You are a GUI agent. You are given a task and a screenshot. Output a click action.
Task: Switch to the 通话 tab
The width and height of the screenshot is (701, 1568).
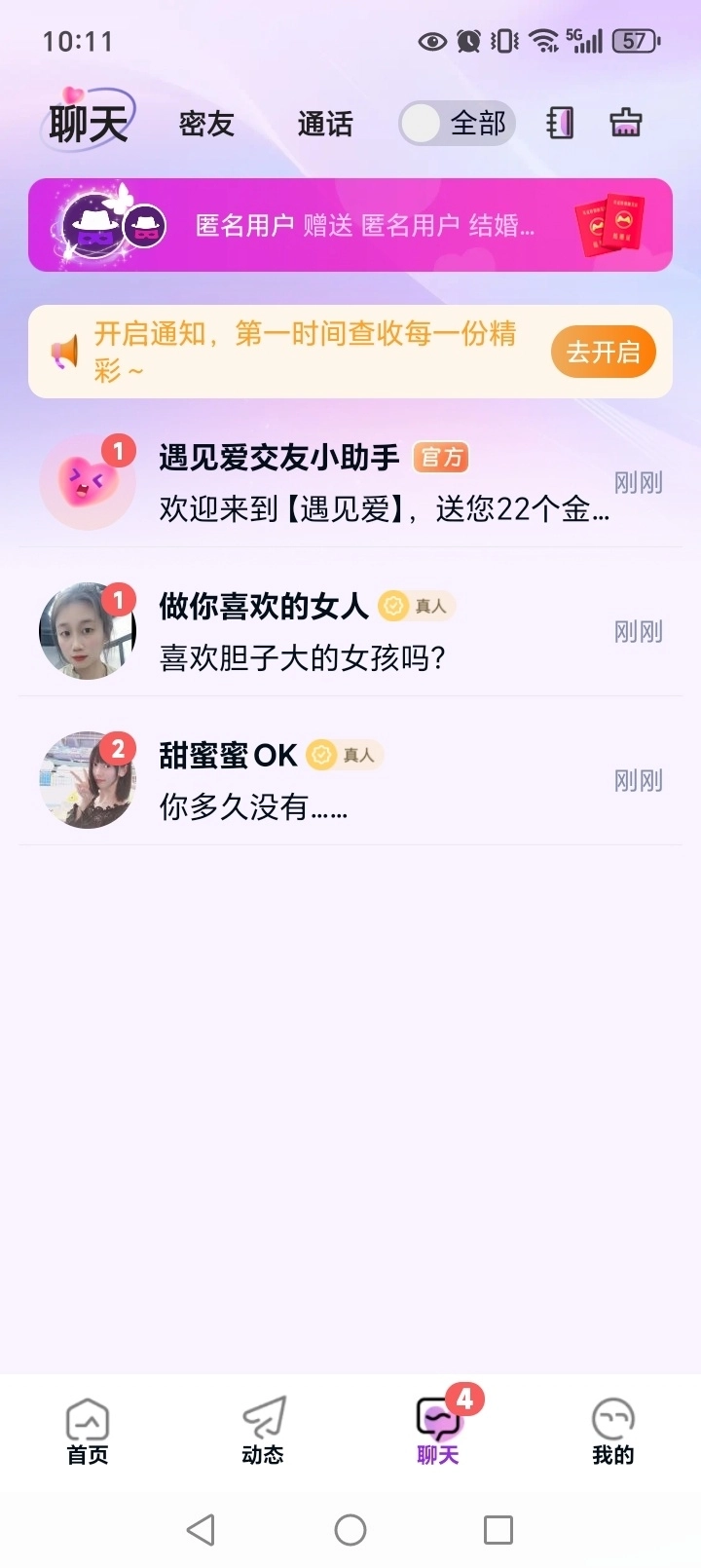tap(325, 125)
